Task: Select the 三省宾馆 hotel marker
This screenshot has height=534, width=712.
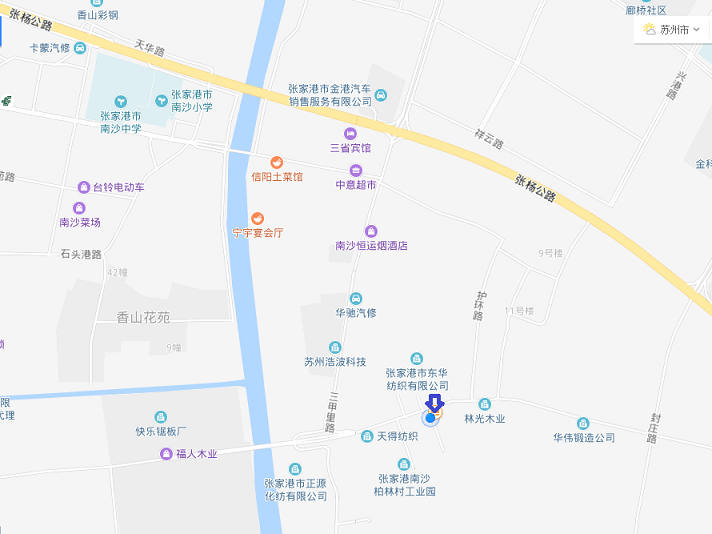Action: point(350,133)
